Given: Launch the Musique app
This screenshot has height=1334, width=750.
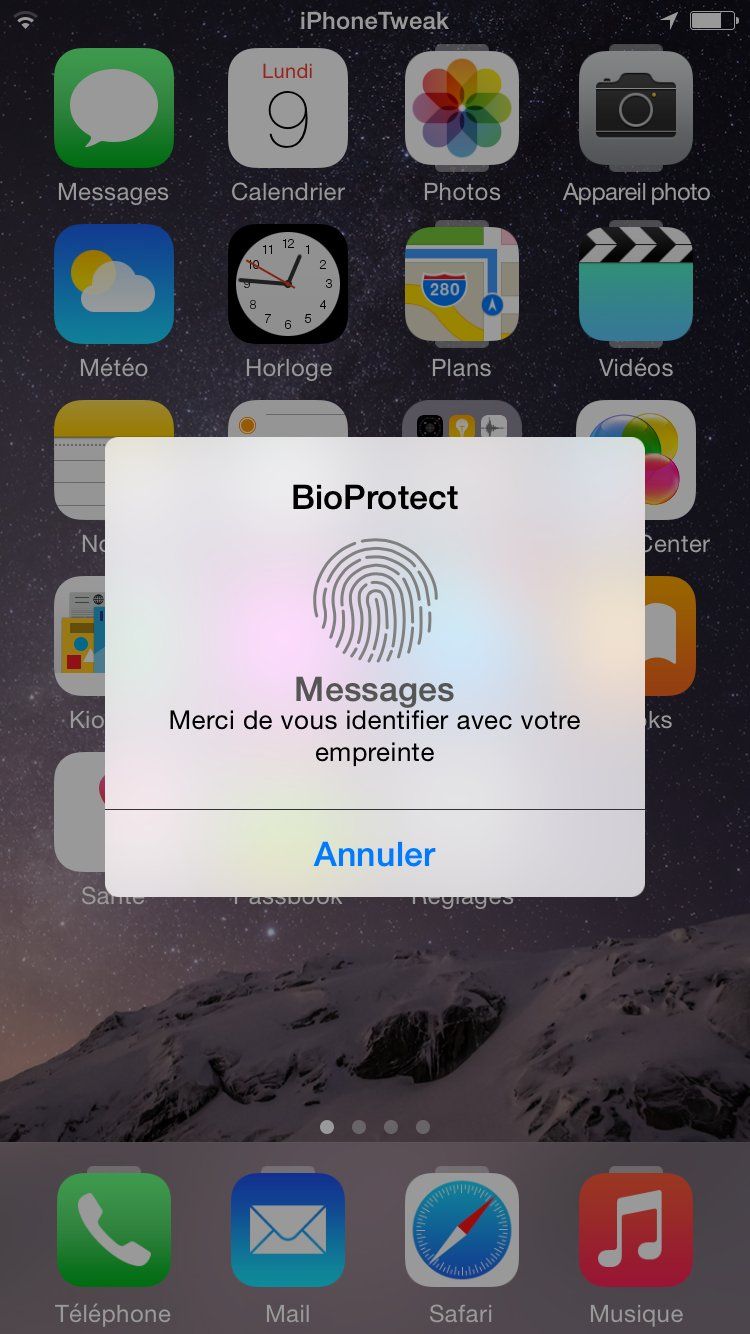Looking at the screenshot, I should [636, 1230].
